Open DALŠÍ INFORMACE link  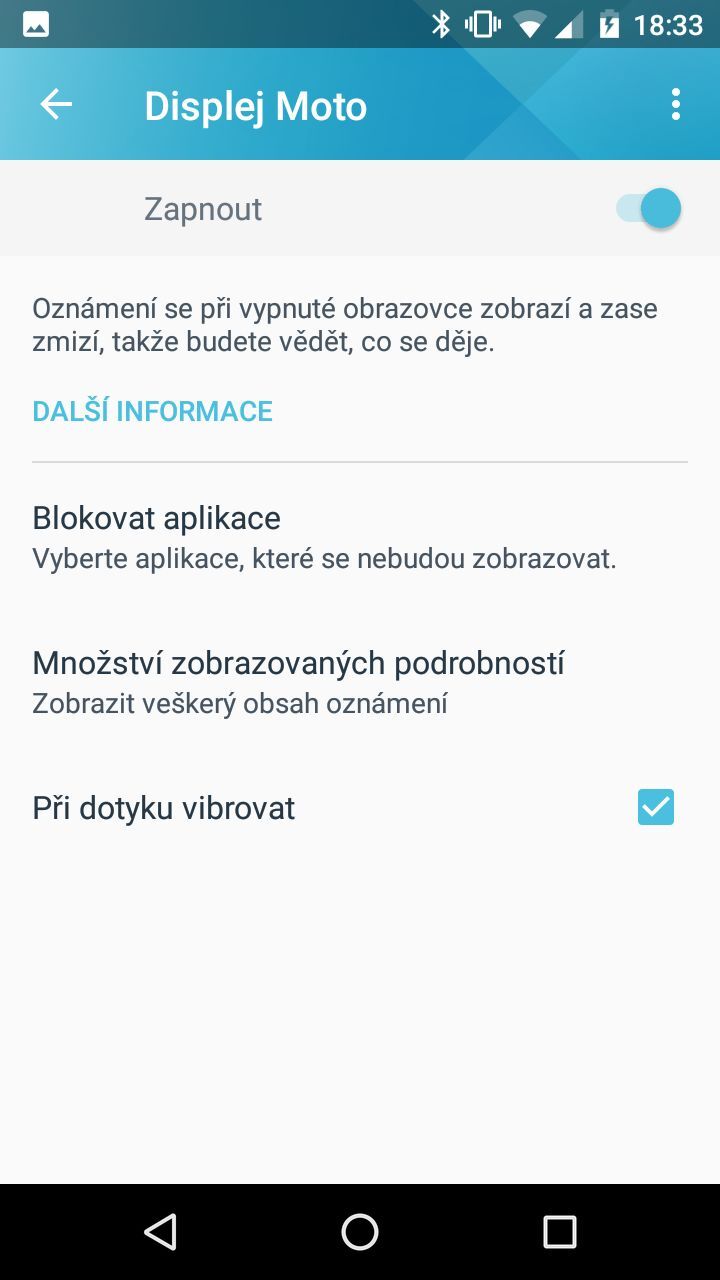coord(152,410)
